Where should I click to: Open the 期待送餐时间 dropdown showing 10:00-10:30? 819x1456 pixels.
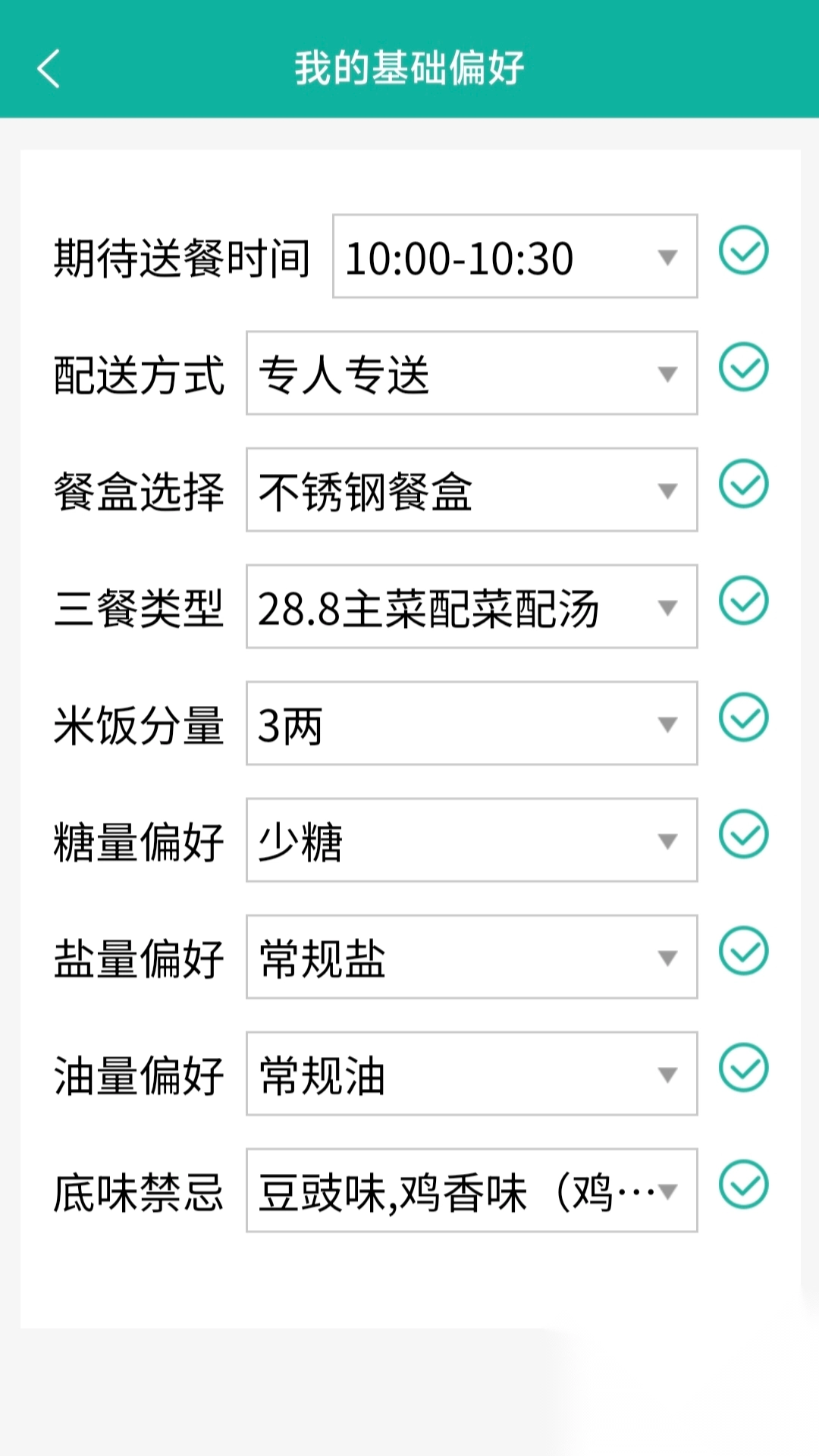(x=513, y=258)
